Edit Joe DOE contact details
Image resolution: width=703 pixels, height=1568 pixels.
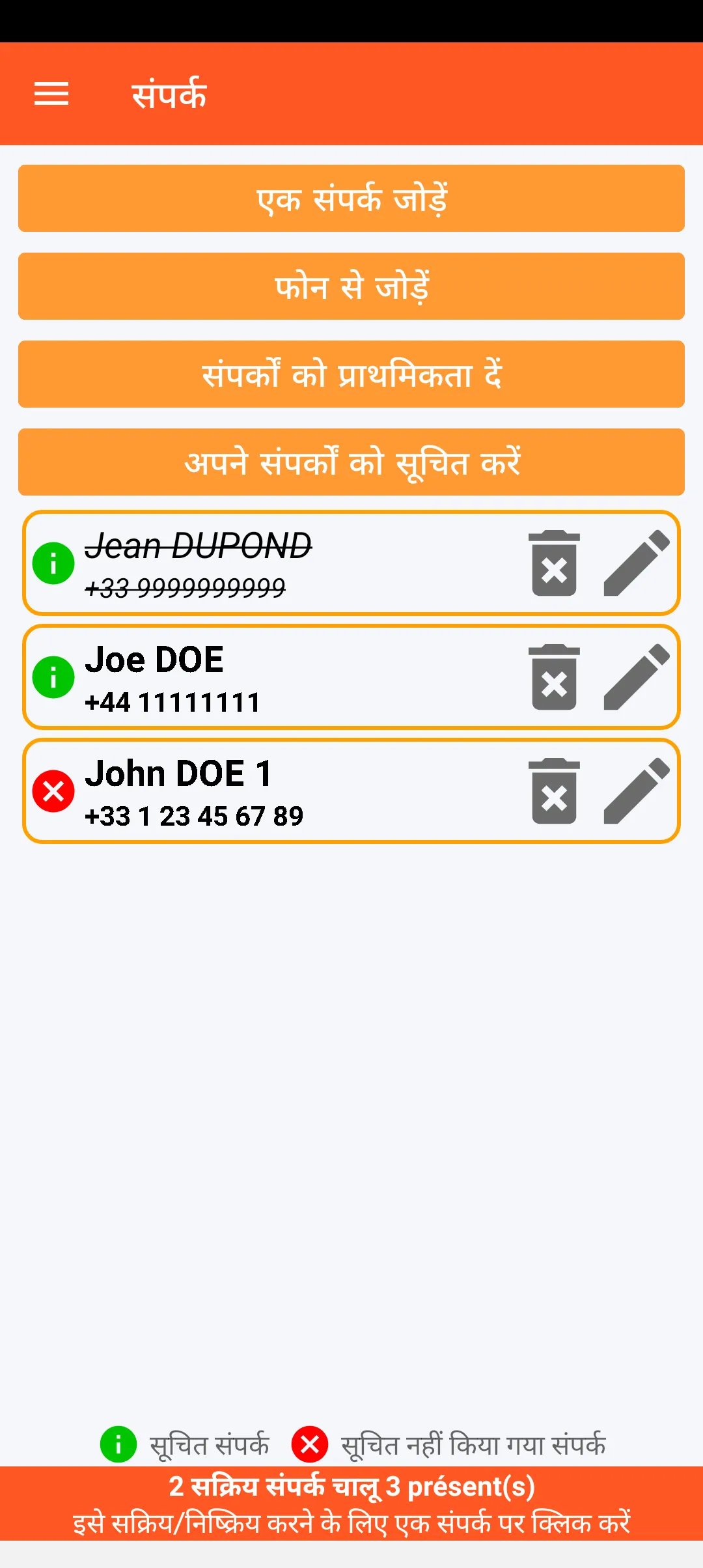[x=636, y=677]
